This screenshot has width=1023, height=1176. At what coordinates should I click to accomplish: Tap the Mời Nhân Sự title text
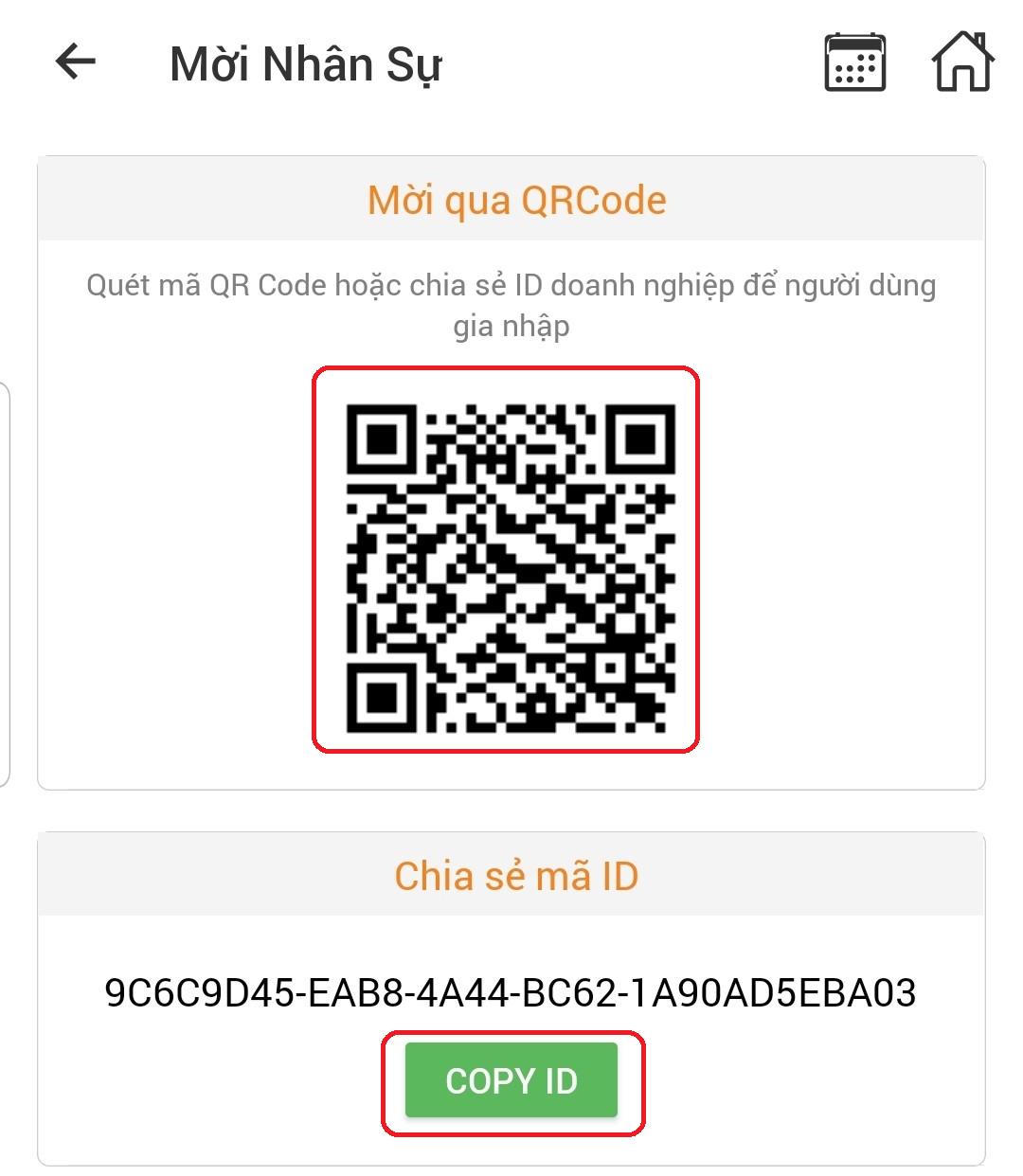307,62
